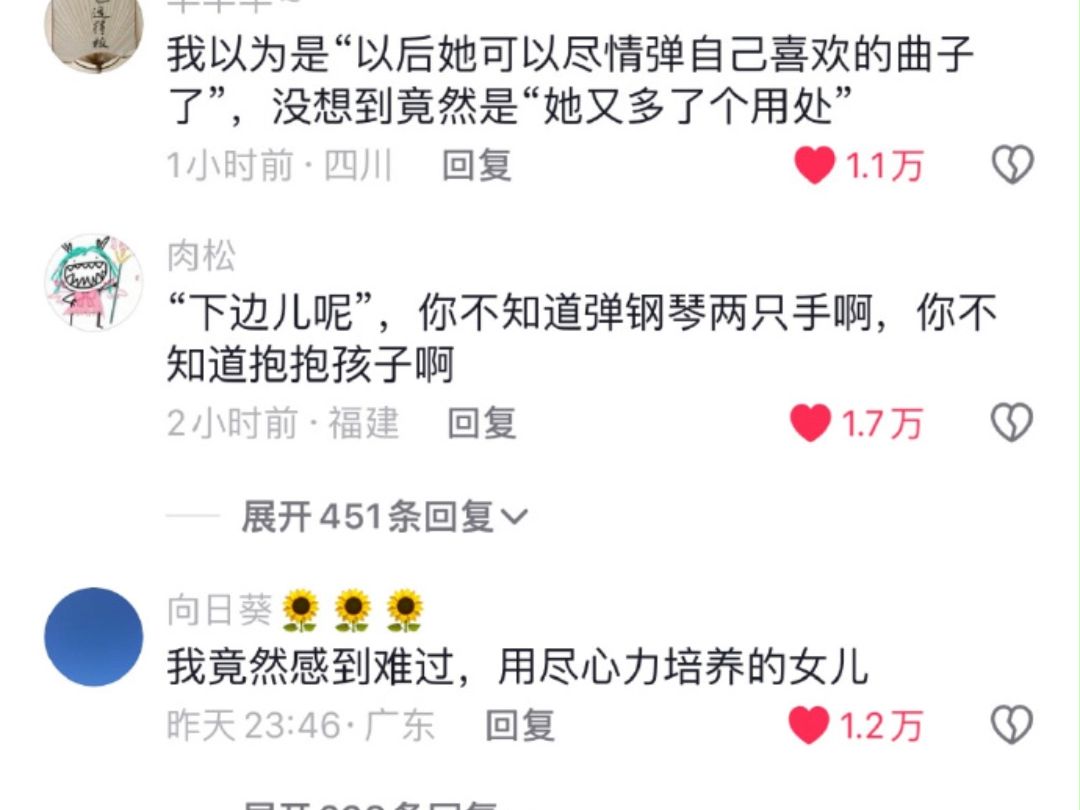Reply to the comment from 四川
Screen dimensions: 1080x810
tap(477, 165)
